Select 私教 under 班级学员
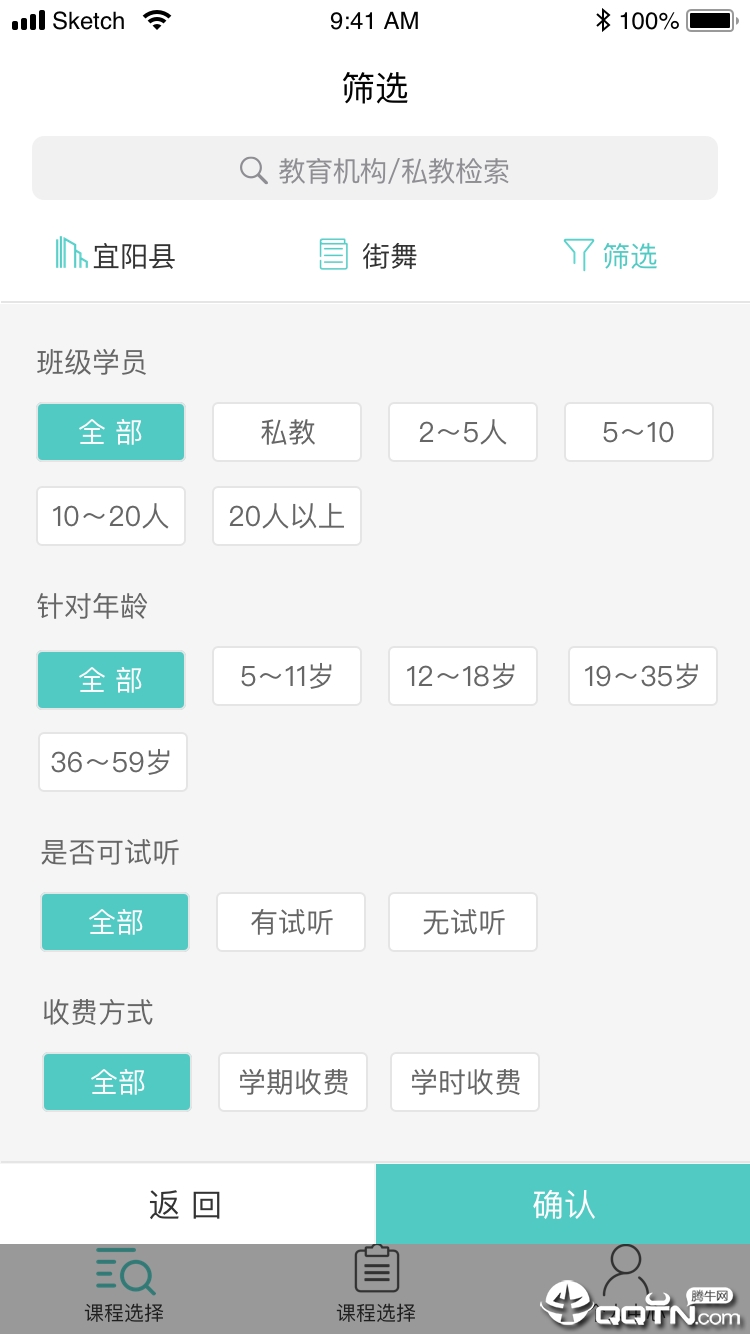The height and width of the screenshot is (1334, 750). pos(287,432)
